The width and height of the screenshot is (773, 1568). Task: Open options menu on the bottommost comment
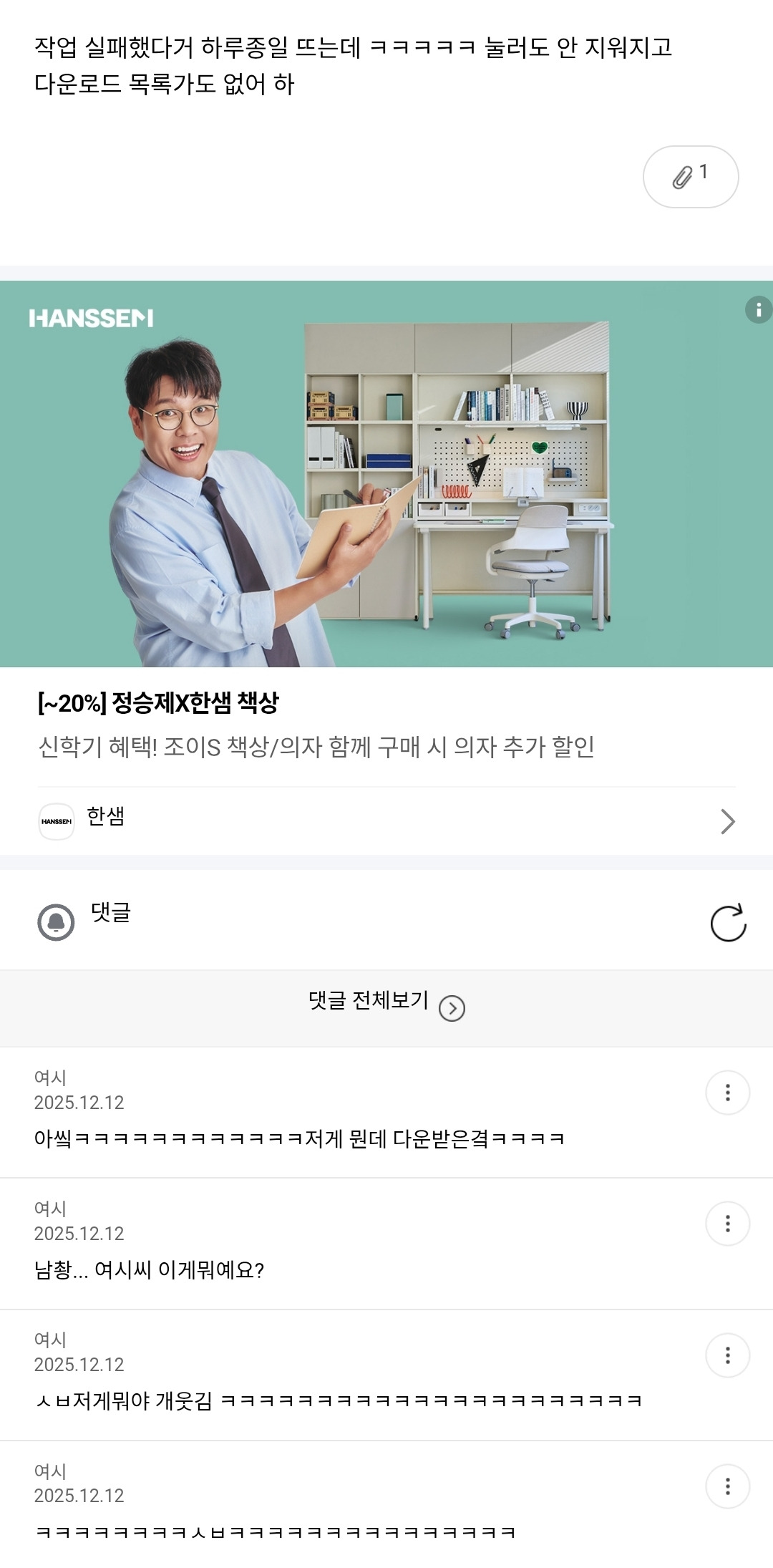click(x=727, y=1486)
